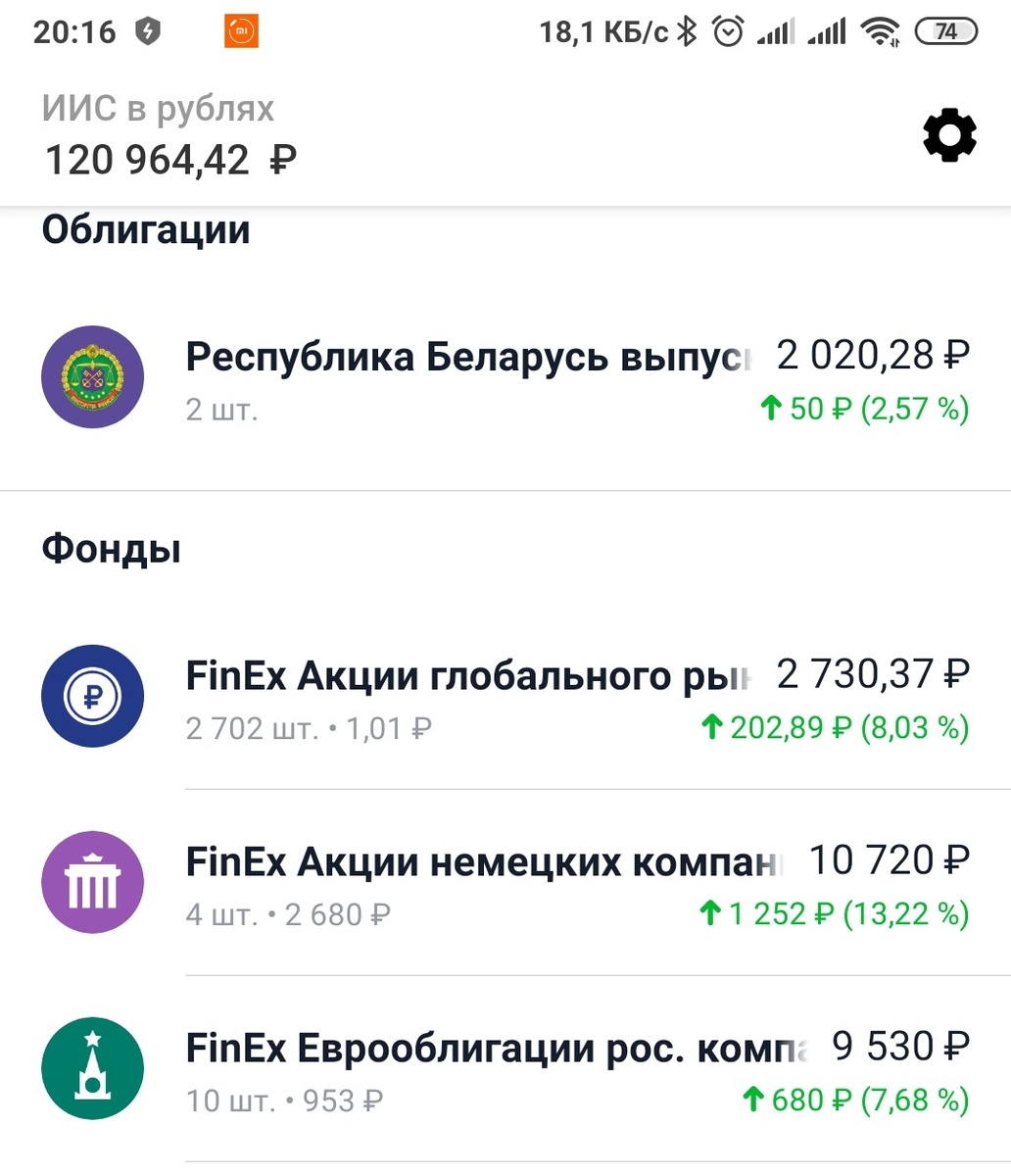Click the total balance 120 964,42 ₽
The height and width of the screenshot is (1176, 1011).
(x=169, y=159)
